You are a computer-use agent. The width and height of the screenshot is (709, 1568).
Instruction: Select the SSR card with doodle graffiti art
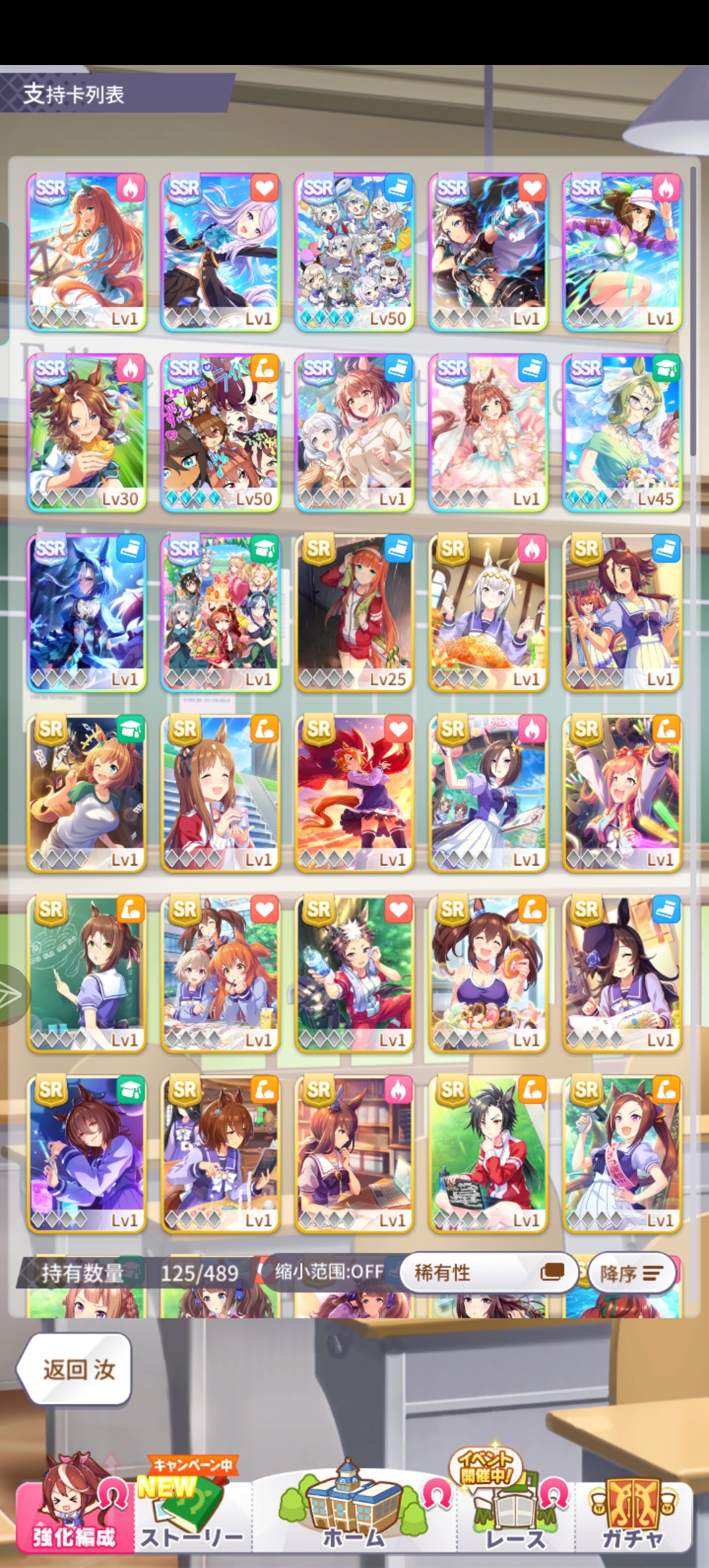[x=220, y=433]
